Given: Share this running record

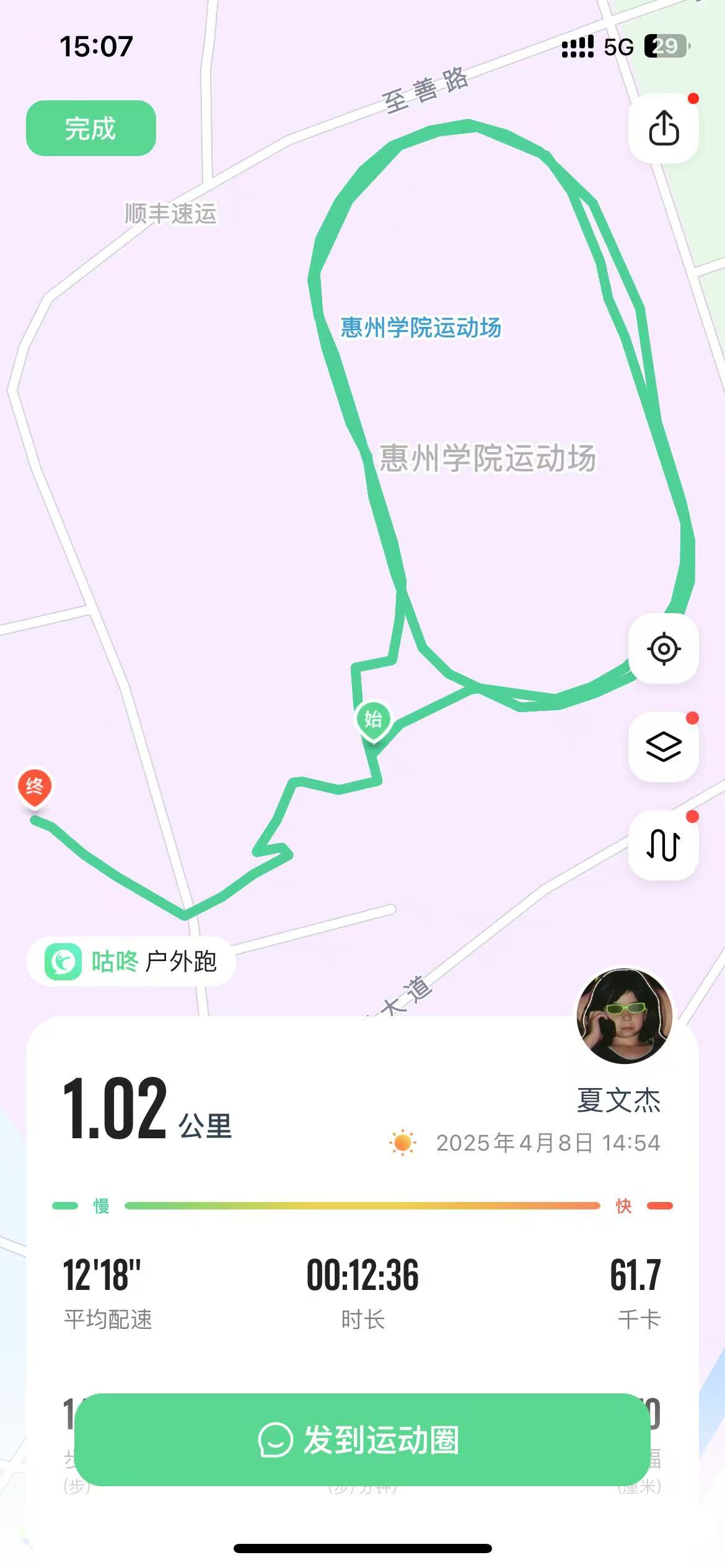Looking at the screenshot, I should 663,128.
